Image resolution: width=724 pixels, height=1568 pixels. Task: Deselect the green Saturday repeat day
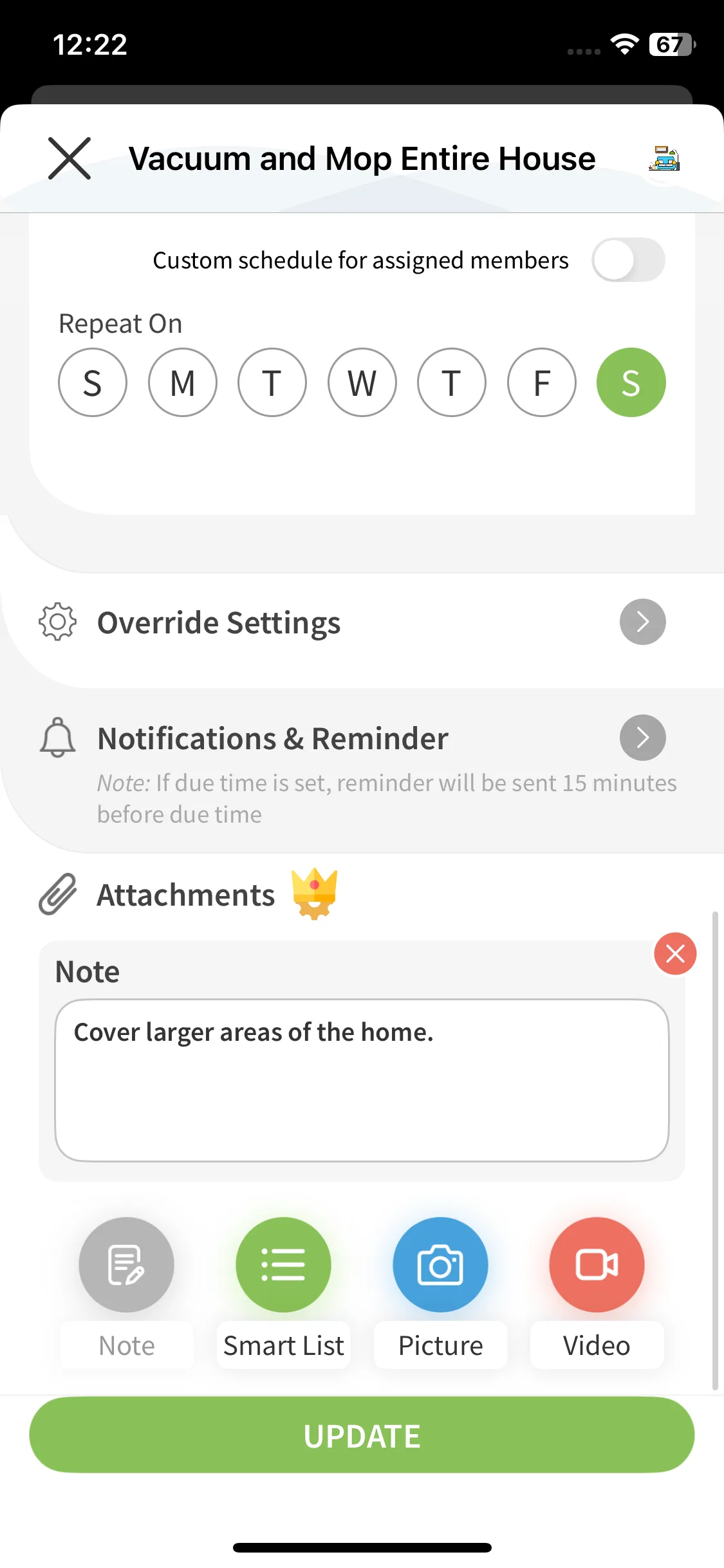click(x=631, y=383)
